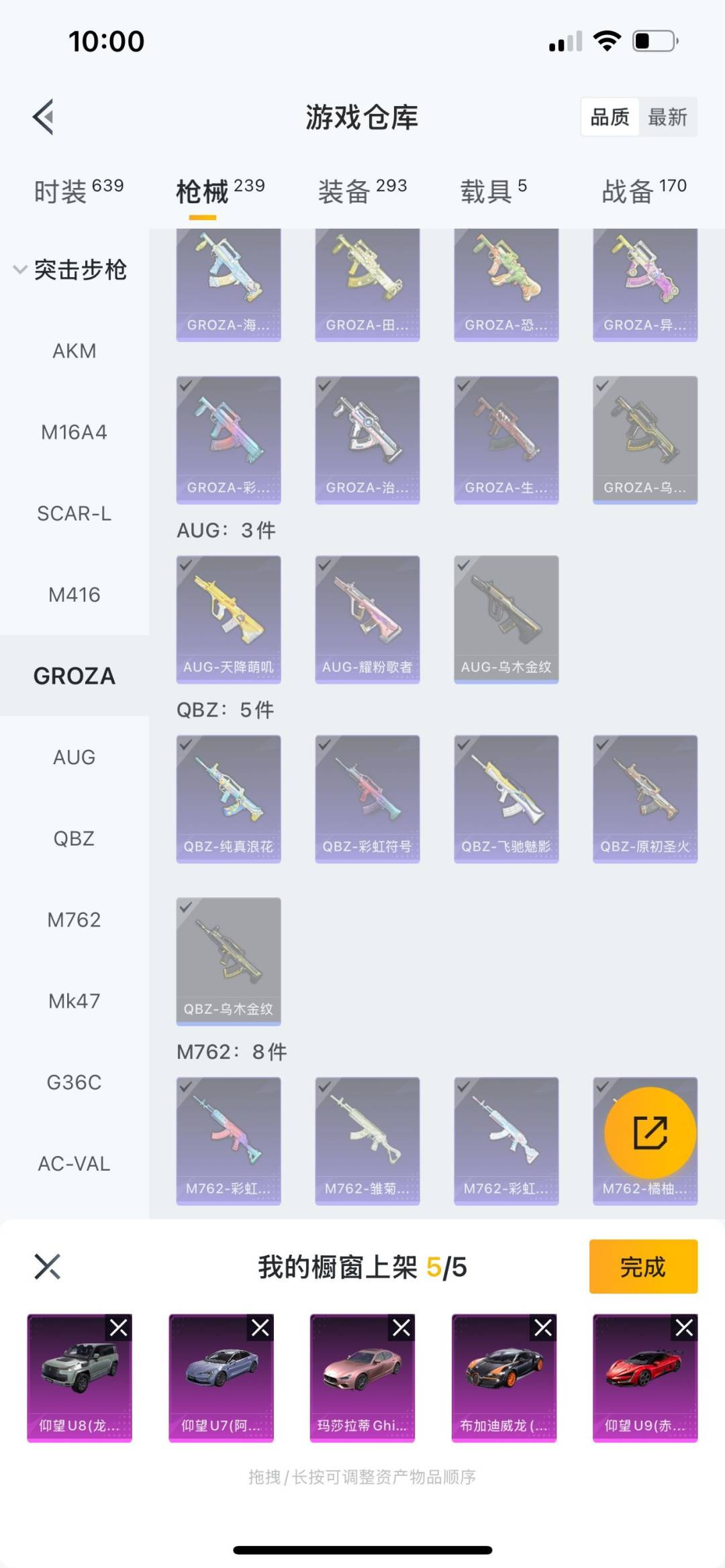This screenshot has width=725, height=1568.
Task: Close the 我的橱窗上架 panel
Action: [47, 1267]
